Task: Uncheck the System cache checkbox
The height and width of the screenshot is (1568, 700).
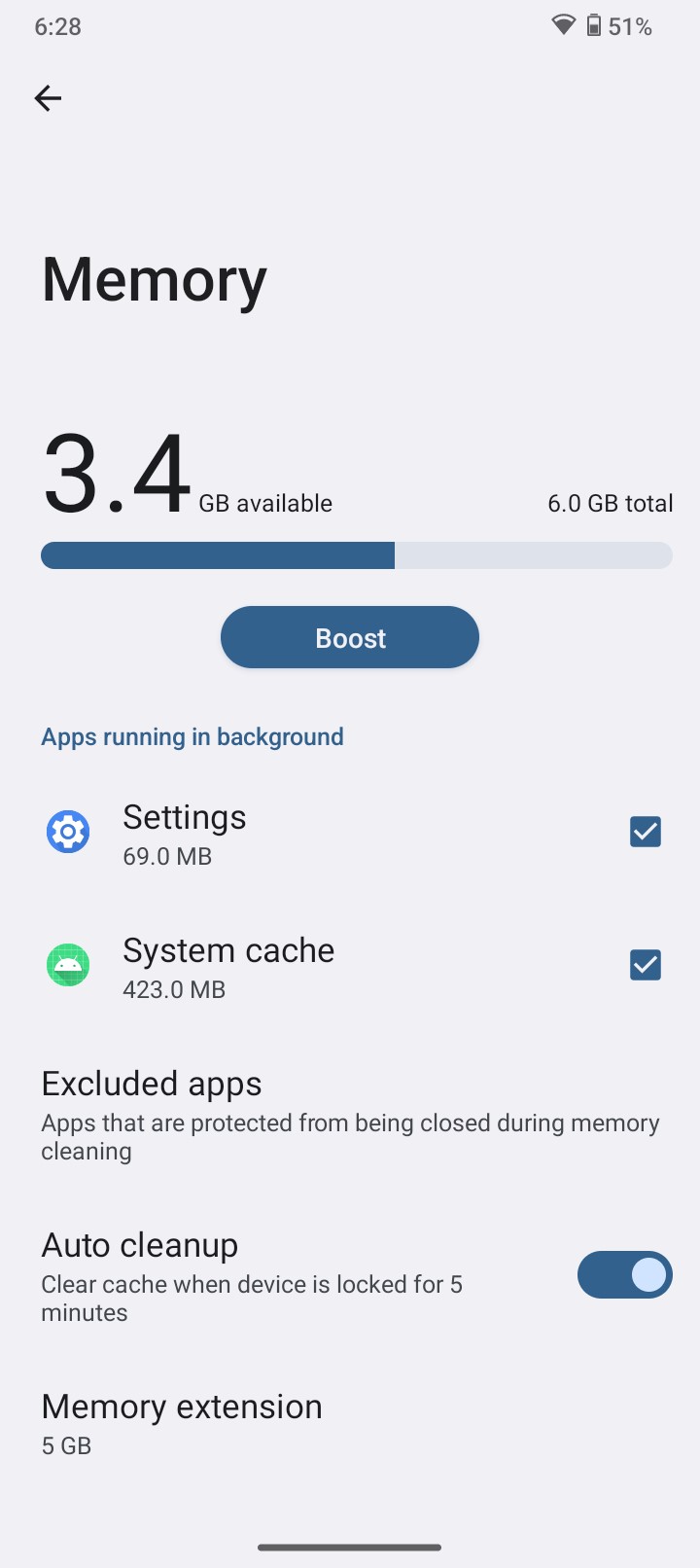Action: [x=646, y=965]
